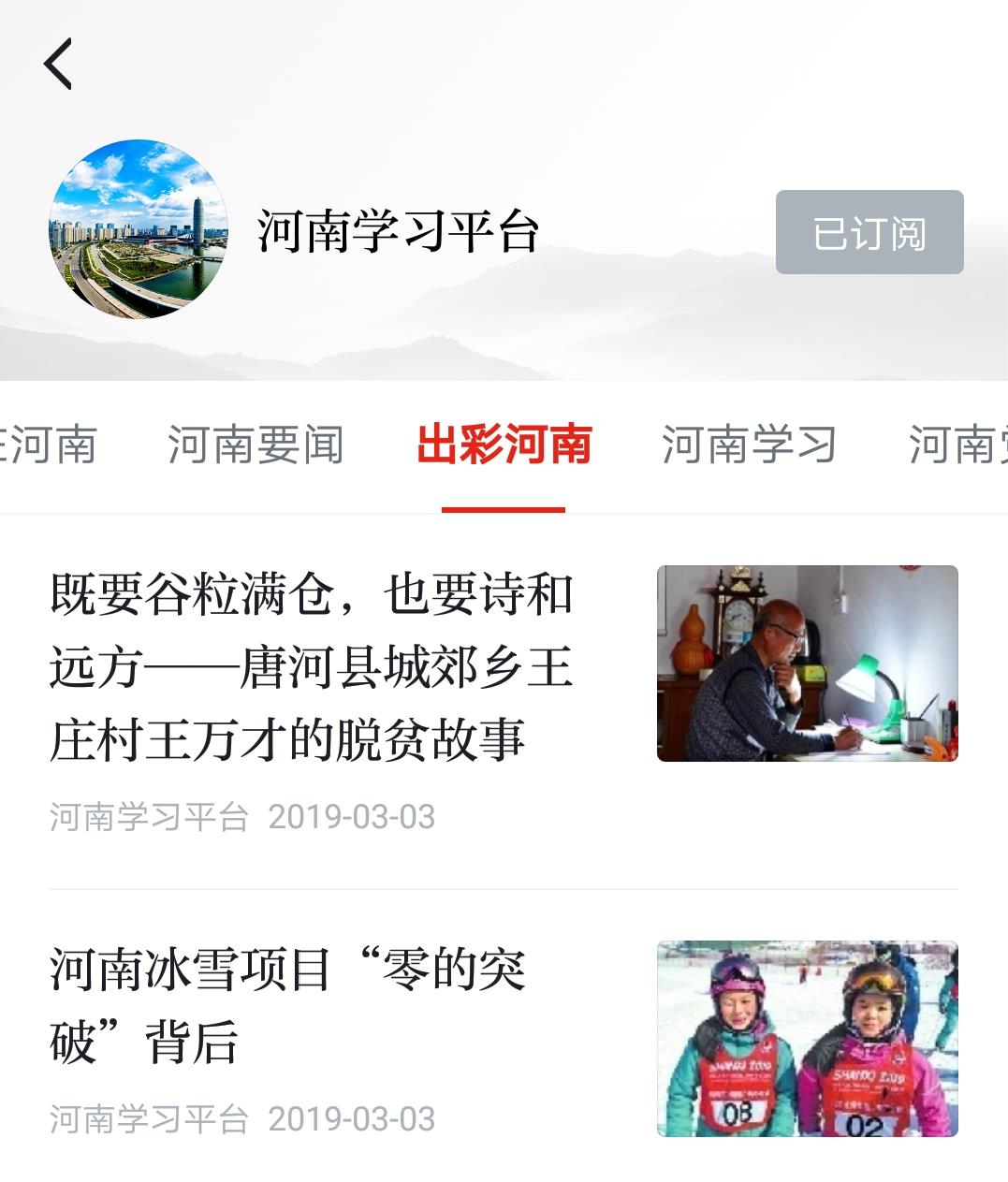Open the skiing children article thumbnail
Viewport: 1008px width, 1182px height.
(807, 1039)
